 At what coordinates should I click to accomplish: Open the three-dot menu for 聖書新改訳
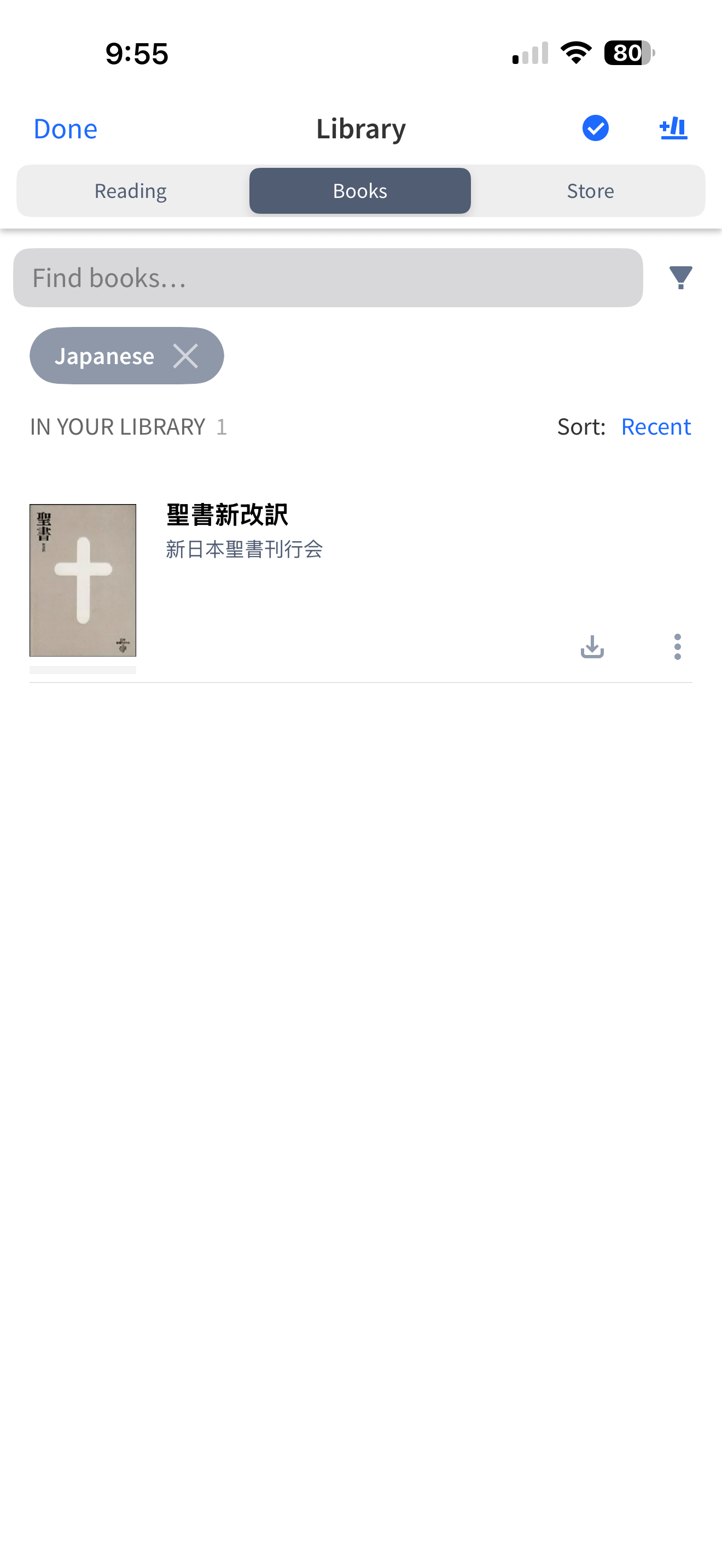[677, 646]
